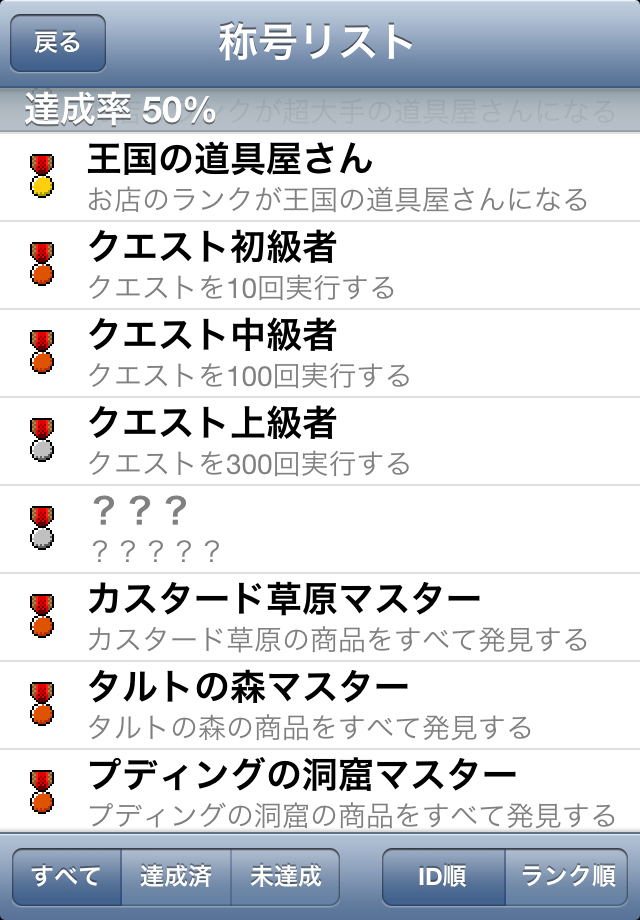Viewport: 640px width, 920px height.
Task: Go back with the 戻る button
Action: (58, 44)
